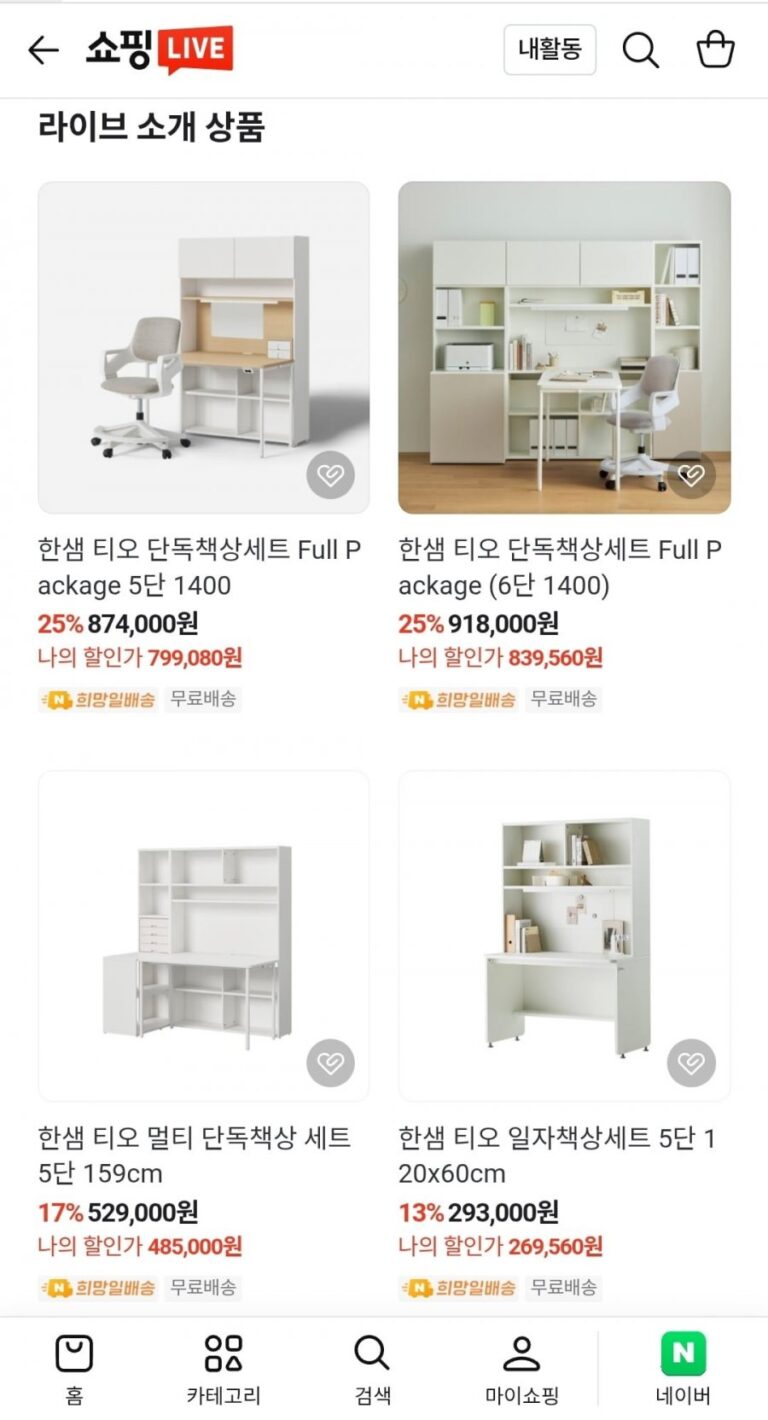This screenshot has height=1420, width=768.
Task: Open 한샘 티오 Full Package 5단 1400 product
Action: pos(203,347)
